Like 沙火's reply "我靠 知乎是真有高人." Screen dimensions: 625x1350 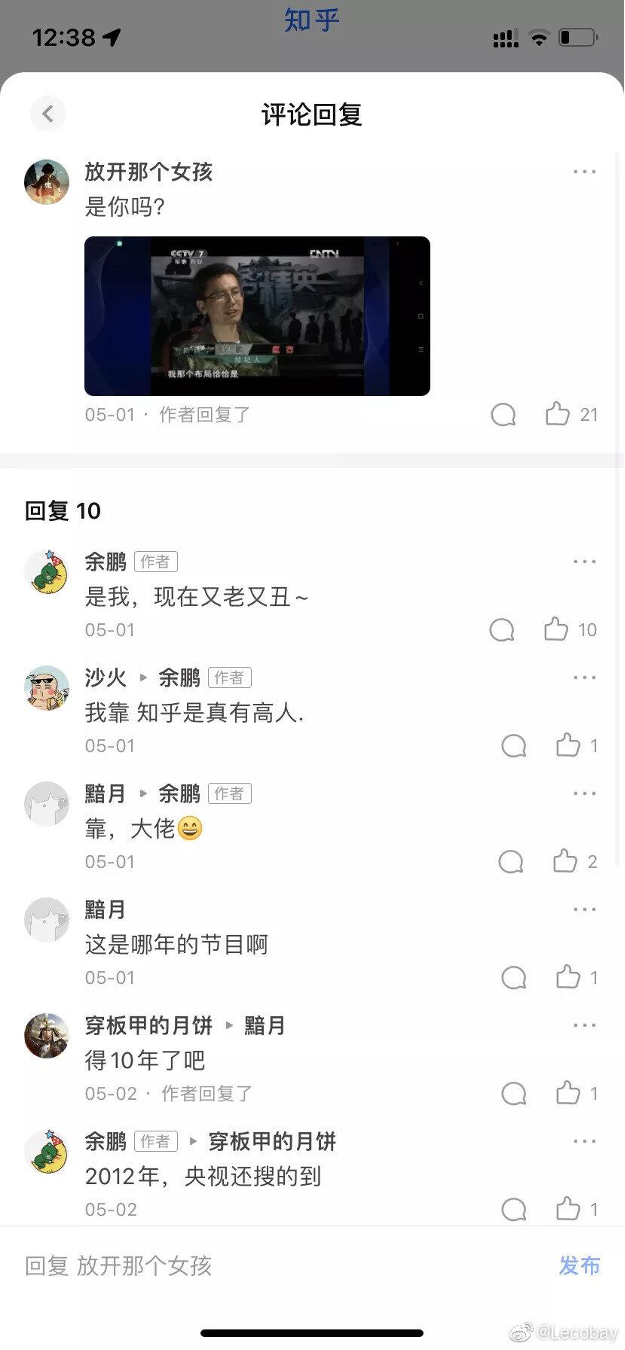click(x=568, y=745)
